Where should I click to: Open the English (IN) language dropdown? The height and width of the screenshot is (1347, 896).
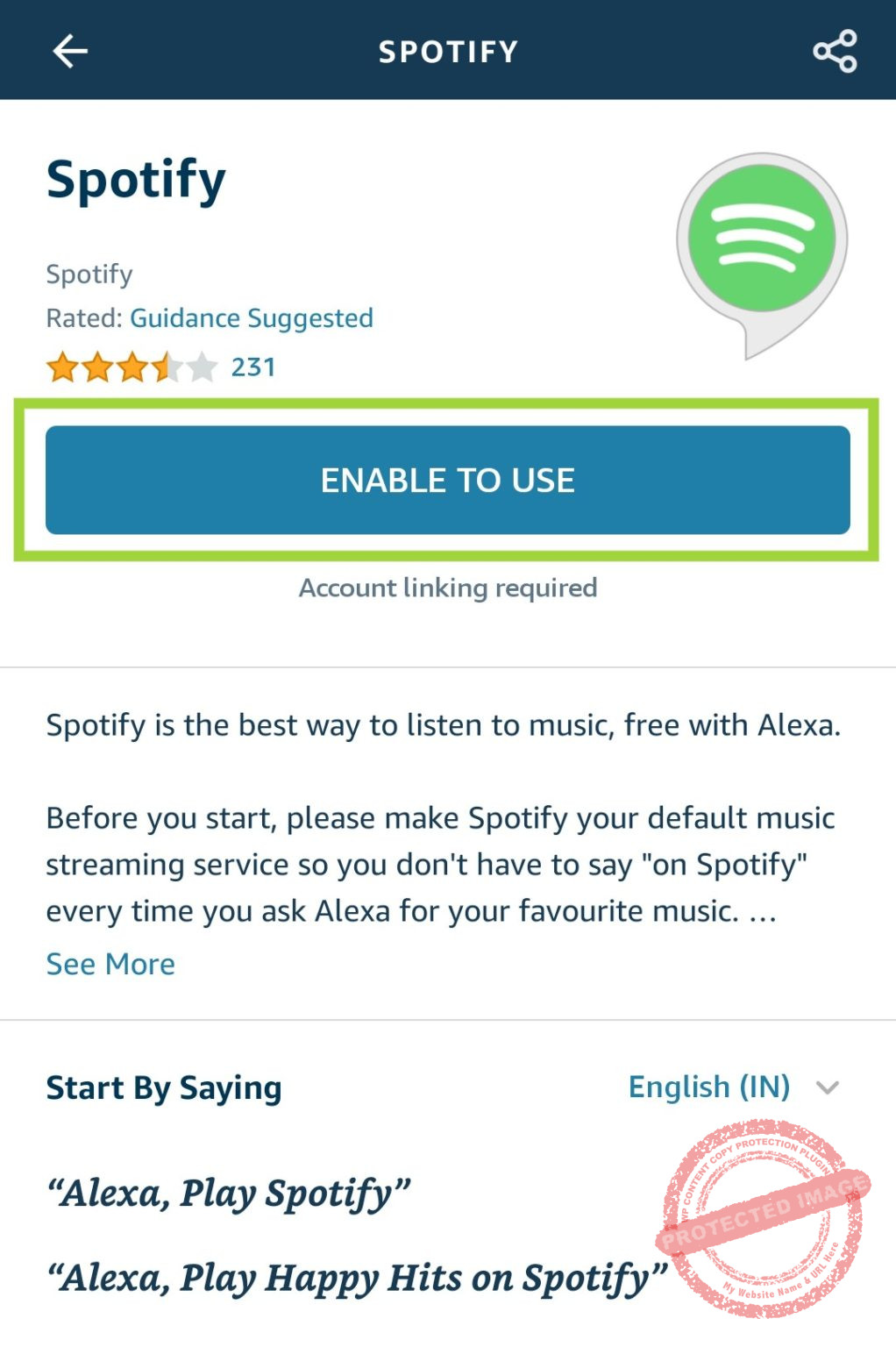pos(709,1087)
